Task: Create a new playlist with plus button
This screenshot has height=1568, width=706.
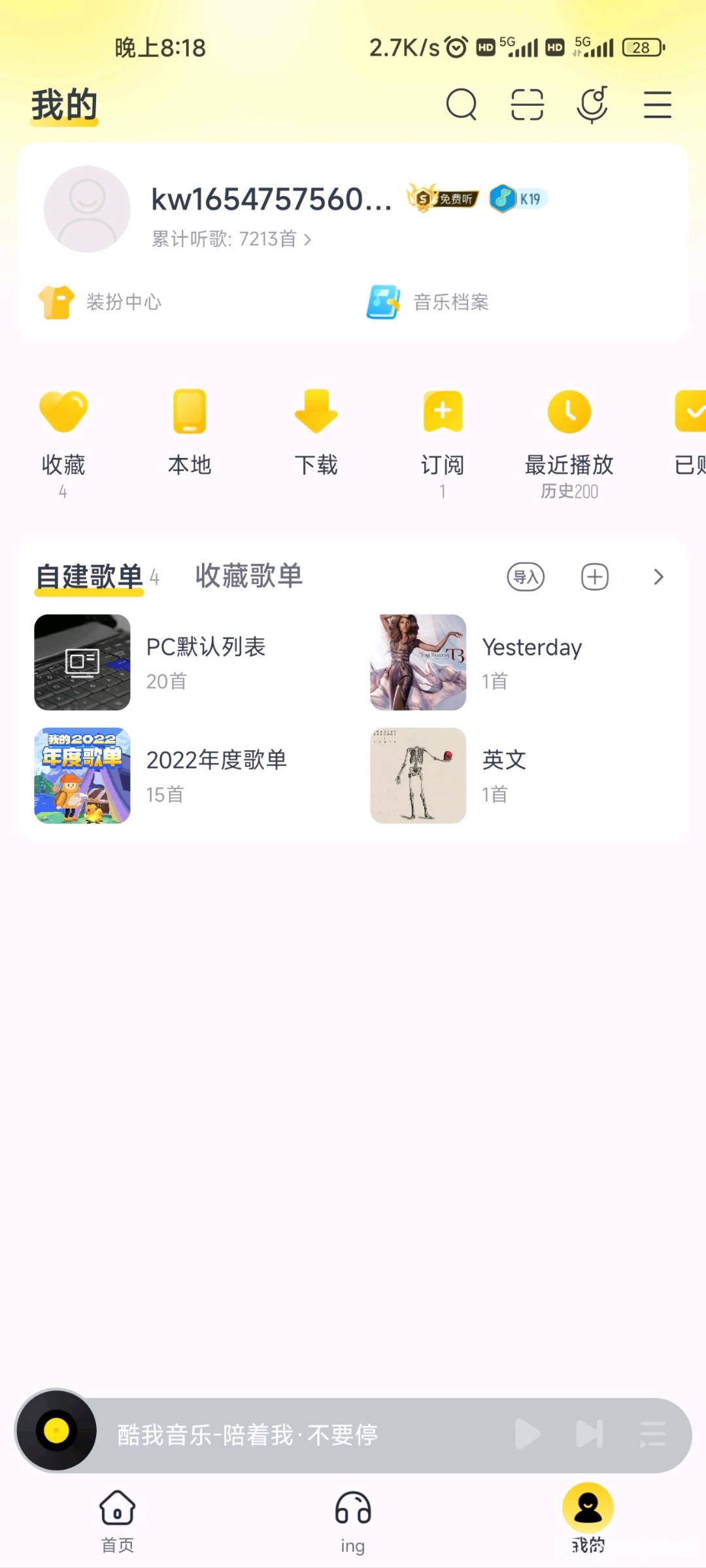Action: (594, 577)
